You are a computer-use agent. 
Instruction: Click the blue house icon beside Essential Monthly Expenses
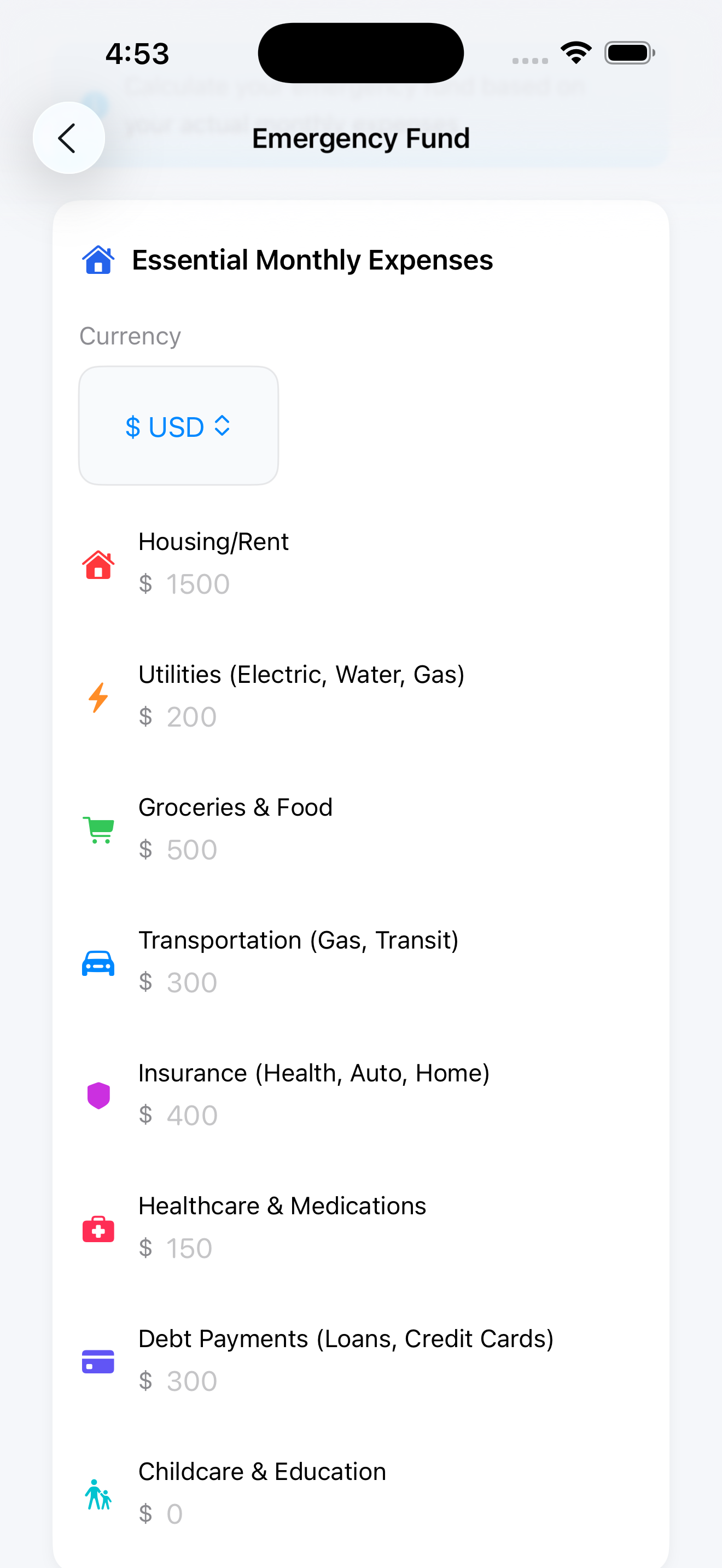pyautogui.click(x=98, y=259)
